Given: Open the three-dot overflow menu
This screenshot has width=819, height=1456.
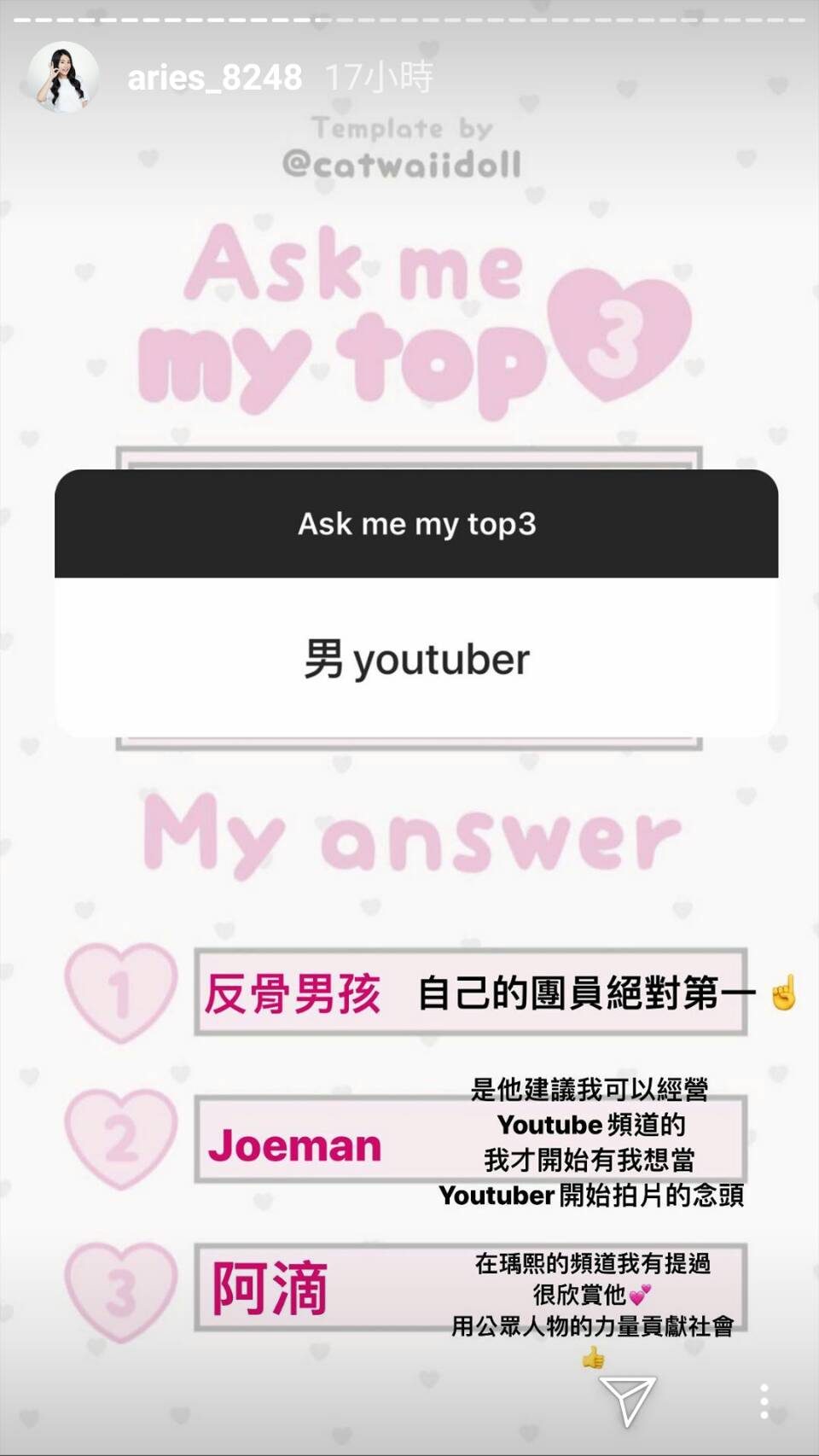Looking at the screenshot, I should click(x=764, y=1401).
